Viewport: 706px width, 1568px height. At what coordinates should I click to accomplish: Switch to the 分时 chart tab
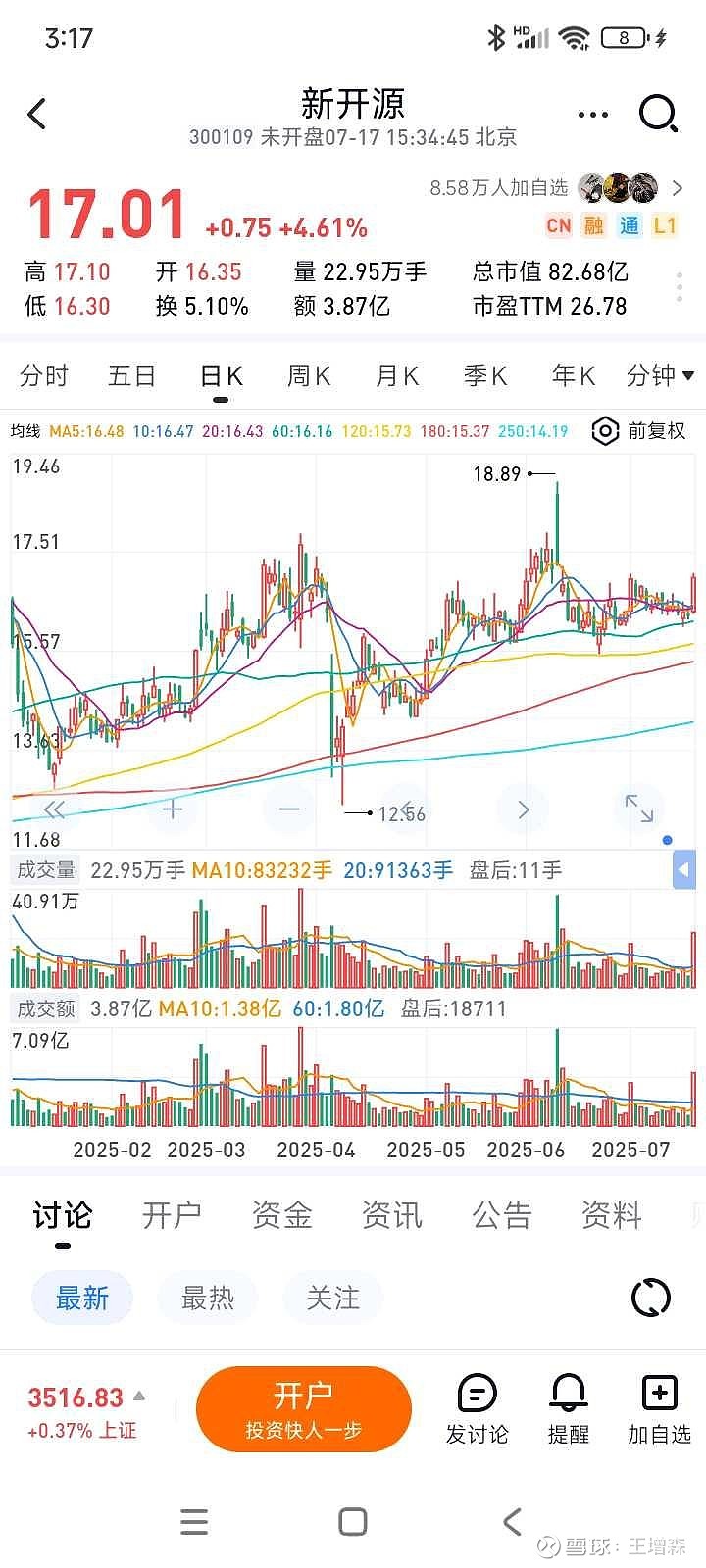pyautogui.click(x=44, y=375)
